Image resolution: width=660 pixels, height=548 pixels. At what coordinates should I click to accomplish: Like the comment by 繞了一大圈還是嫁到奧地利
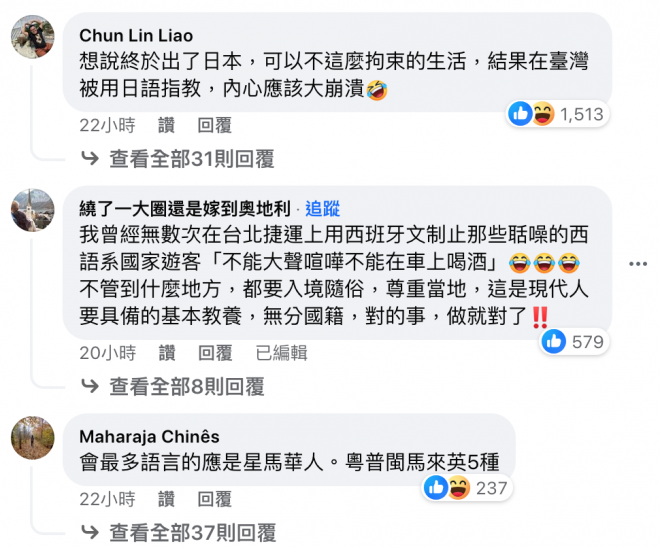166,353
